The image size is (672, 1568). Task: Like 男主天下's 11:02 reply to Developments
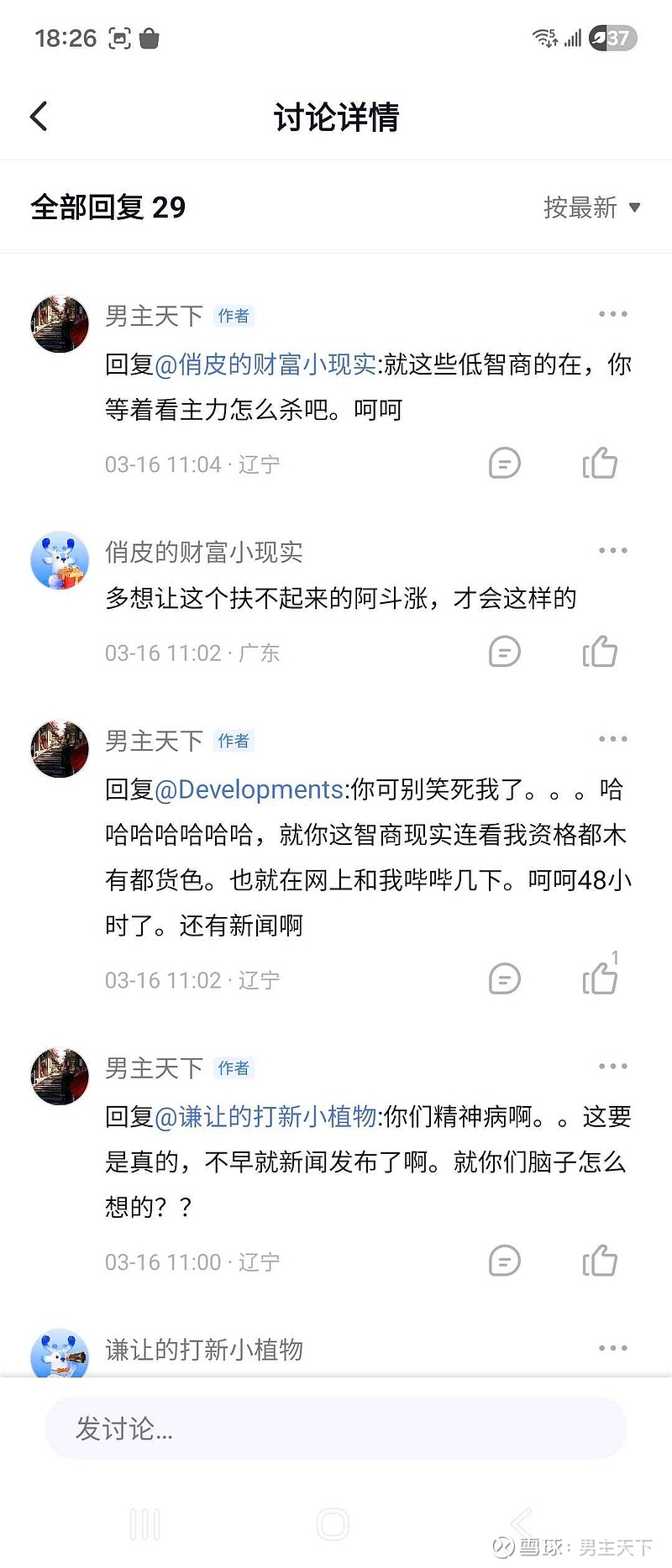(600, 978)
